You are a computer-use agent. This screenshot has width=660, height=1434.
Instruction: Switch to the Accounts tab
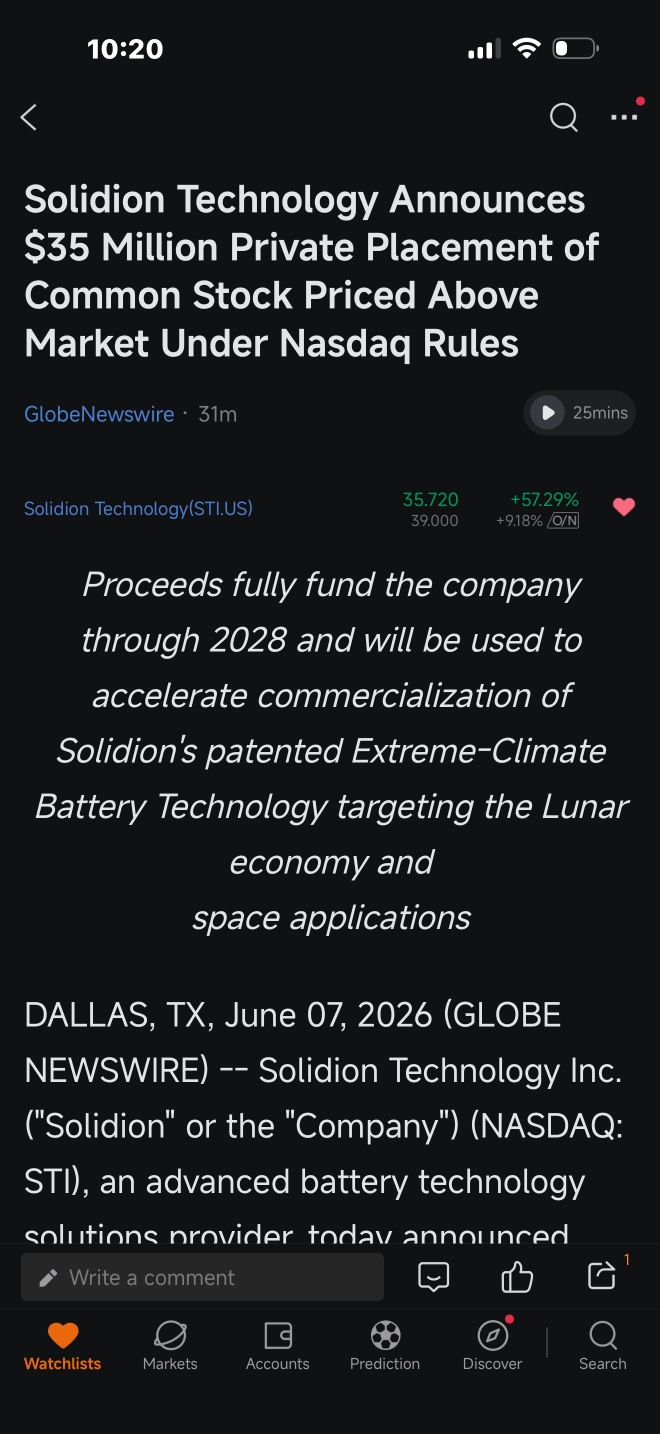pyautogui.click(x=278, y=1346)
